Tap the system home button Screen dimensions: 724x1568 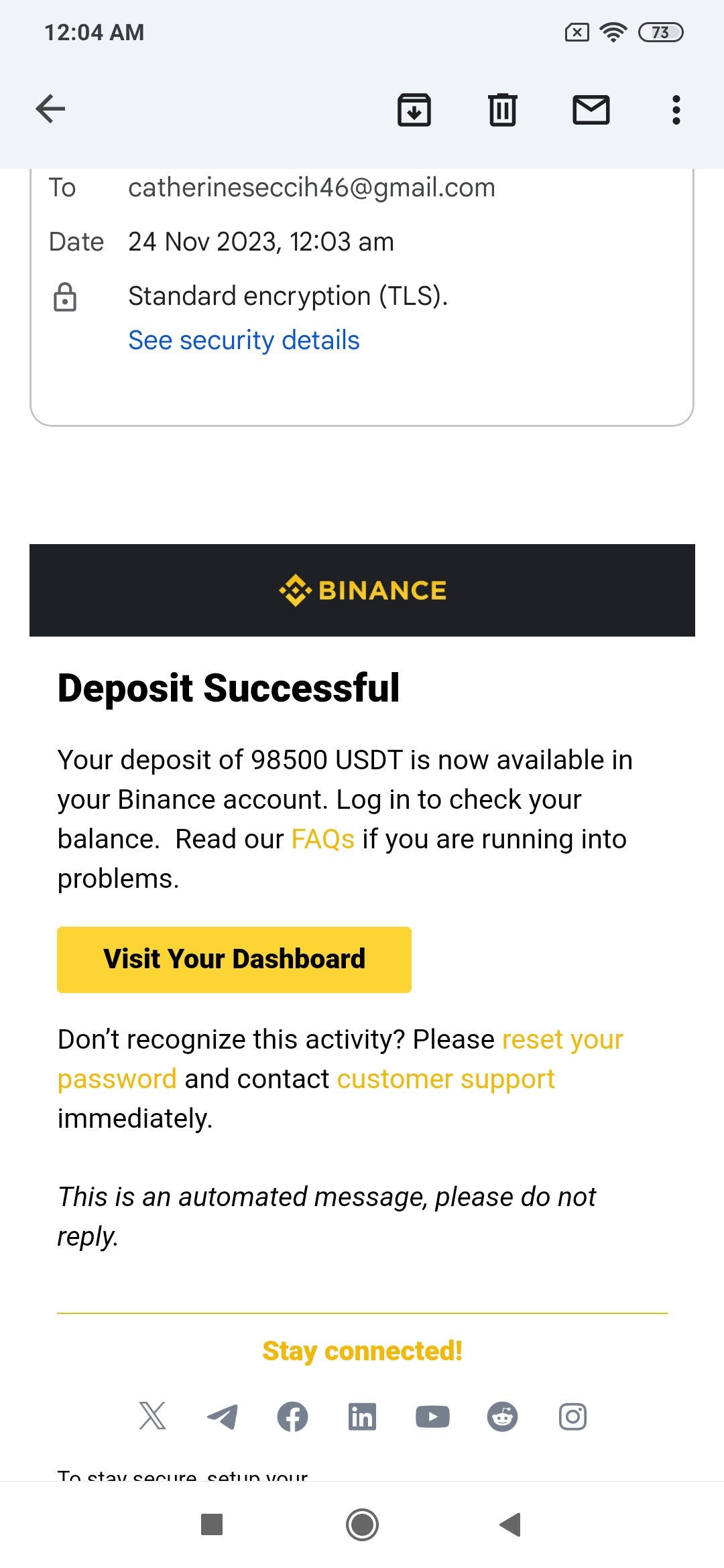click(x=362, y=1525)
